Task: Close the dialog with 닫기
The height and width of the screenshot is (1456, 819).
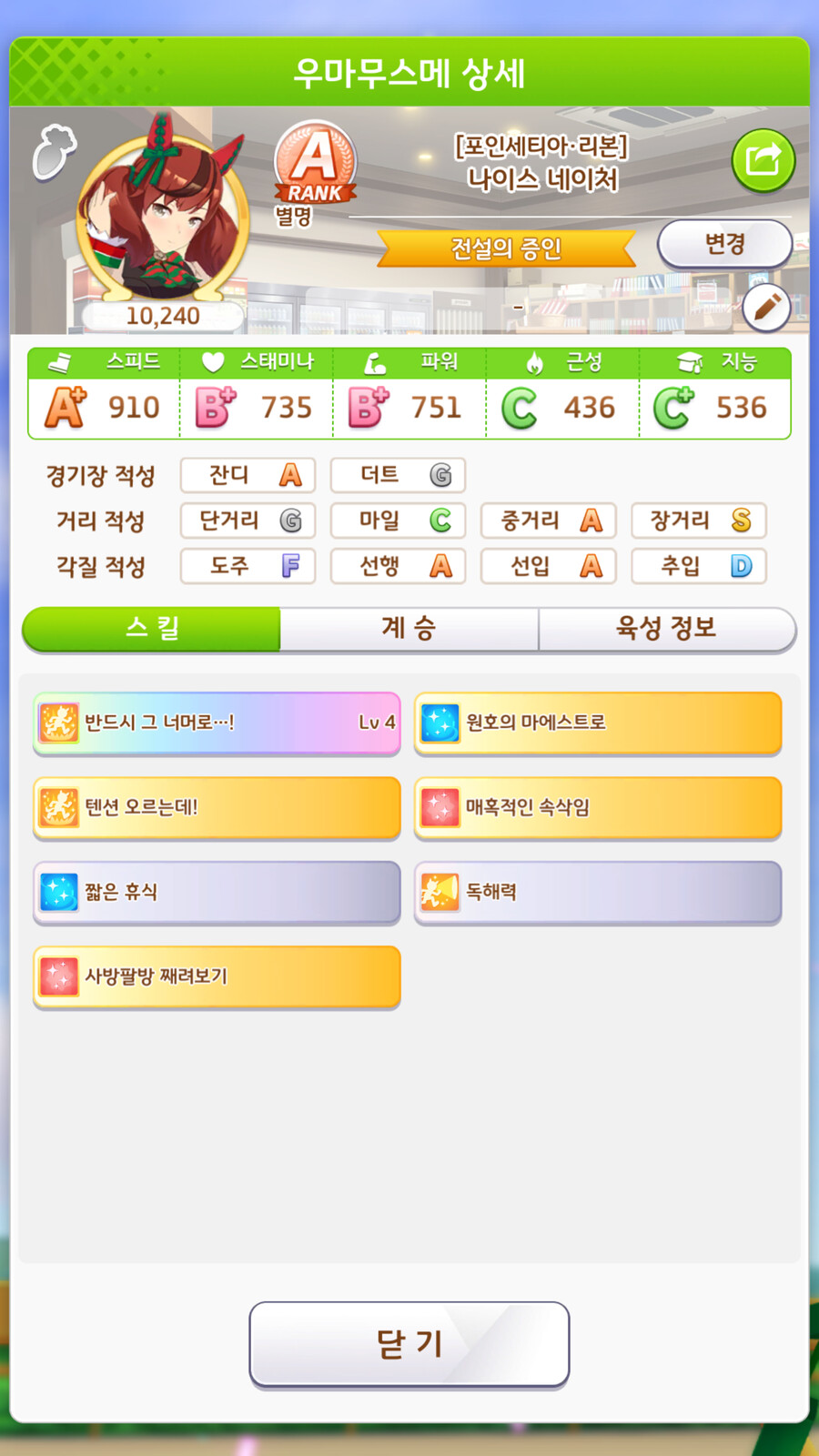Action: coord(409,1343)
